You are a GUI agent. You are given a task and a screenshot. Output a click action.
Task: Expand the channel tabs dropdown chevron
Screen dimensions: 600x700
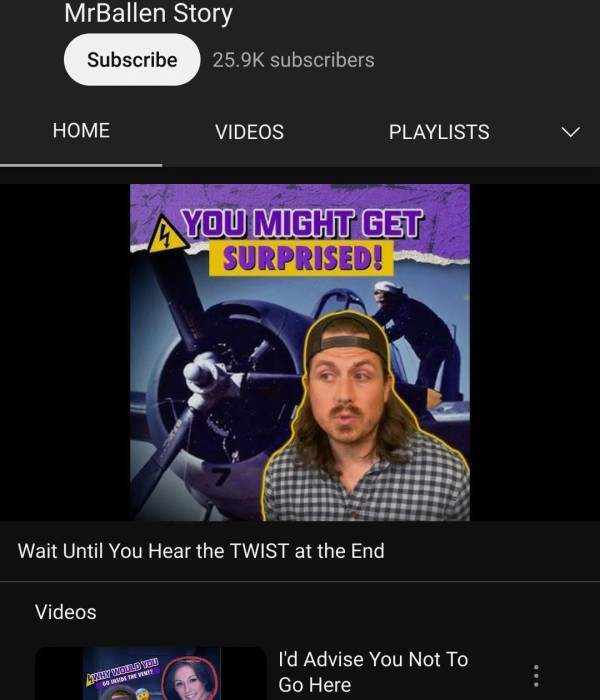point(570,132)
